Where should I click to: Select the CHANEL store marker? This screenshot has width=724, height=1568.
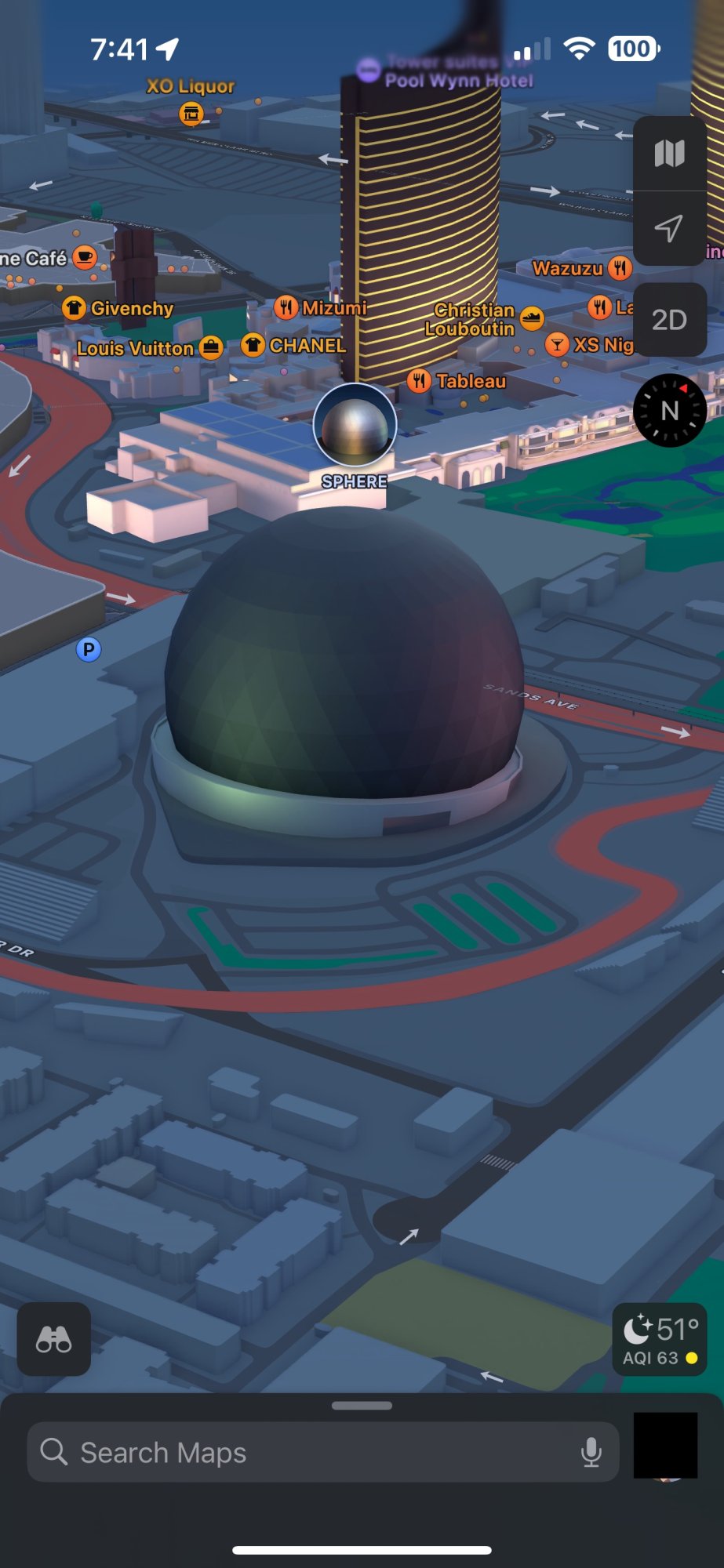tap(253, 345)
